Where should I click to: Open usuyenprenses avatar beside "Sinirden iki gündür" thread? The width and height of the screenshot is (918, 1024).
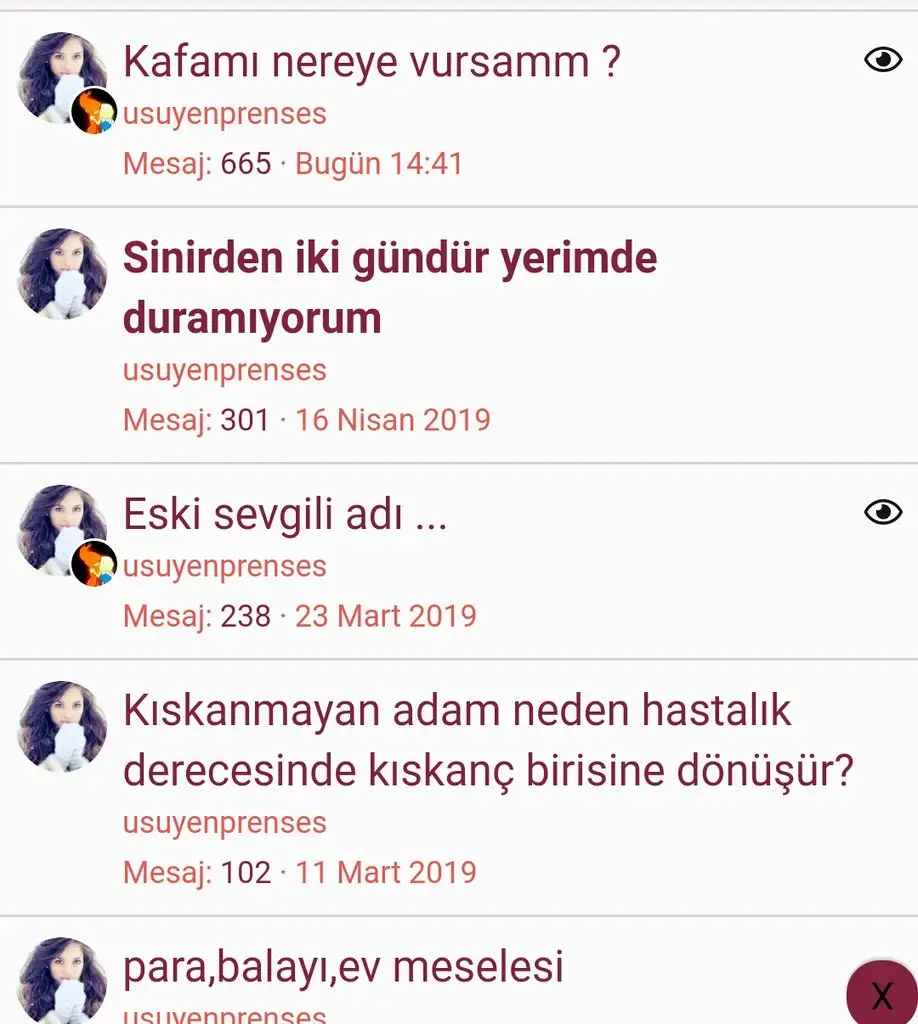[62, 272]
